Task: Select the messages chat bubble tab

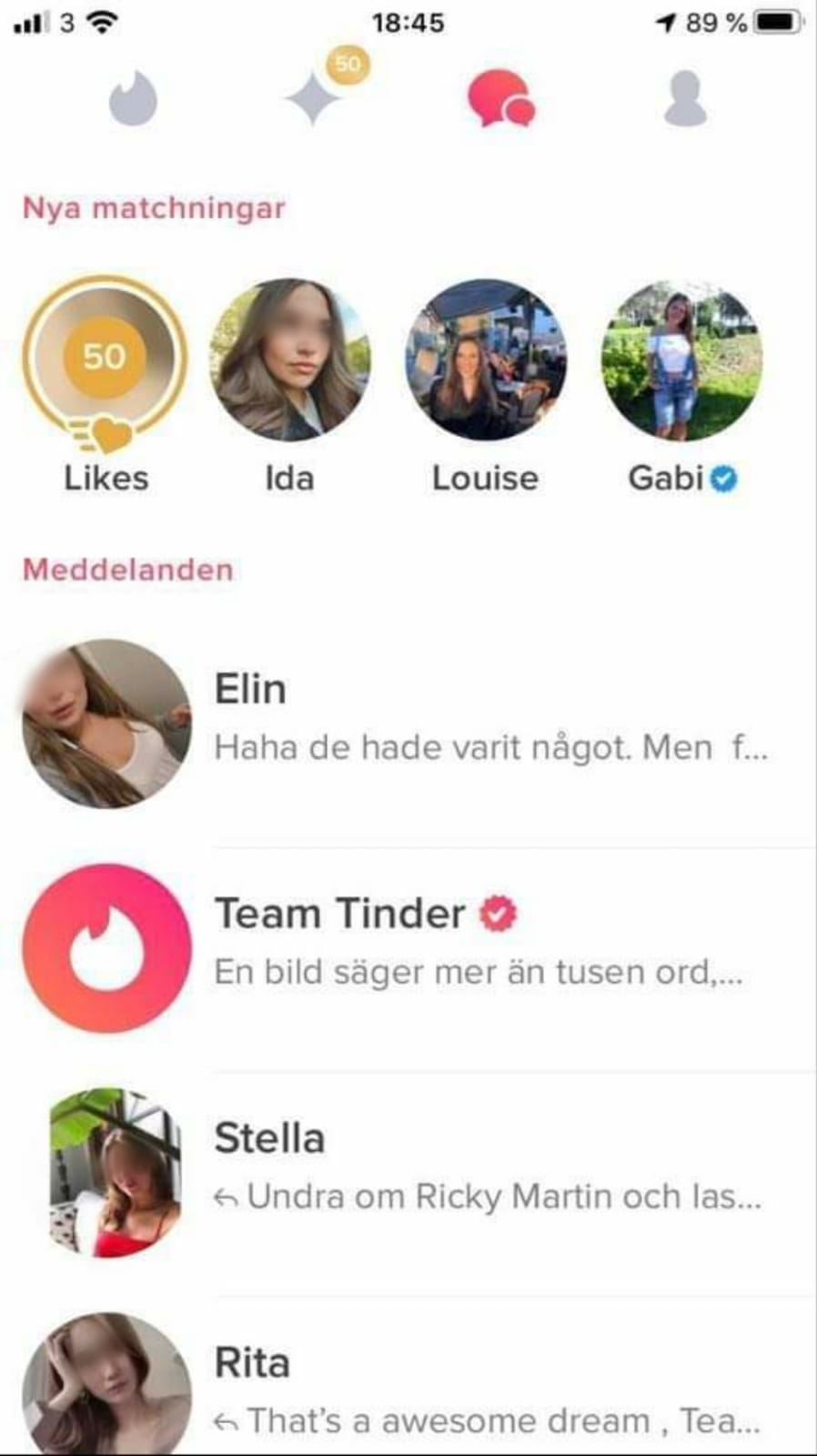Action: 500,98
